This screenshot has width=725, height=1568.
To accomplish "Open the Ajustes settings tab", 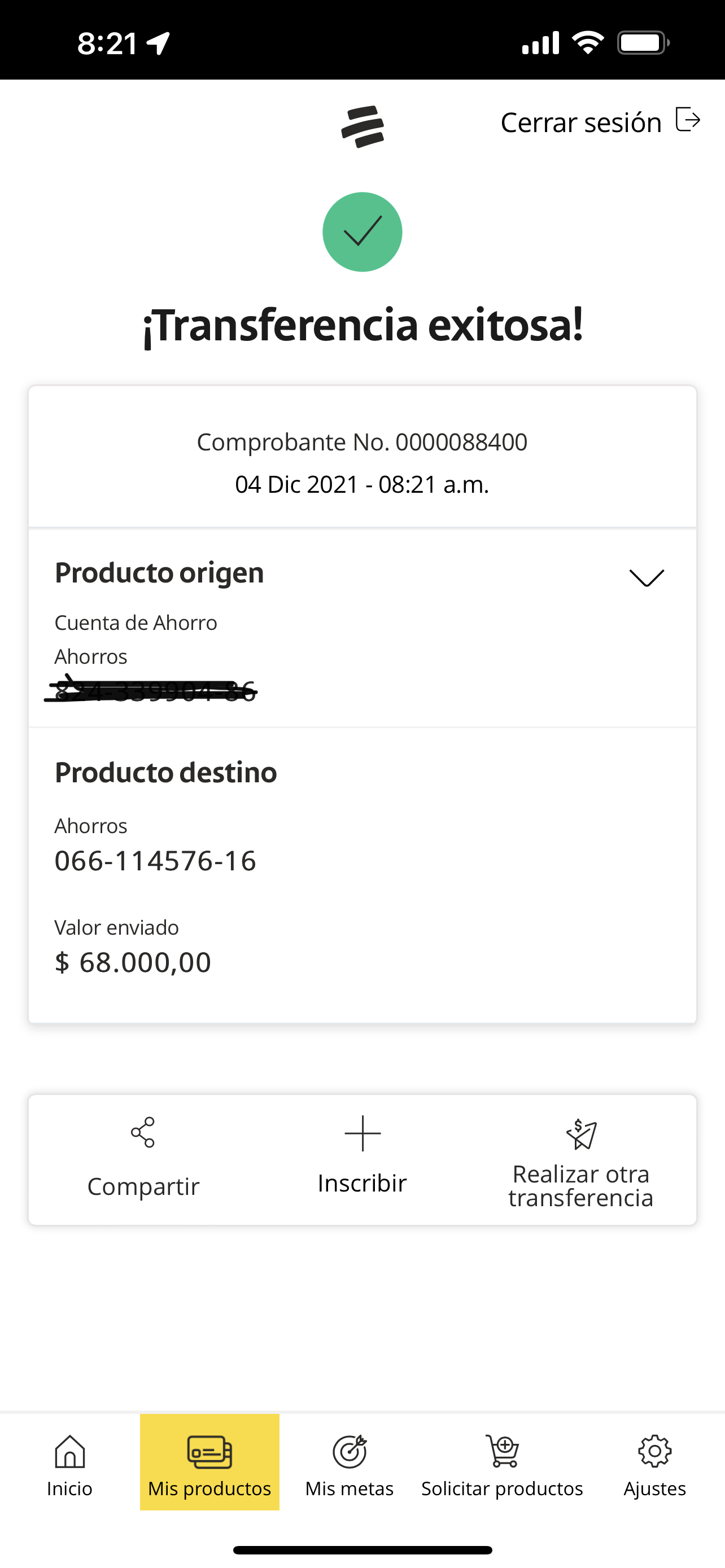I will click(654, 1465).
